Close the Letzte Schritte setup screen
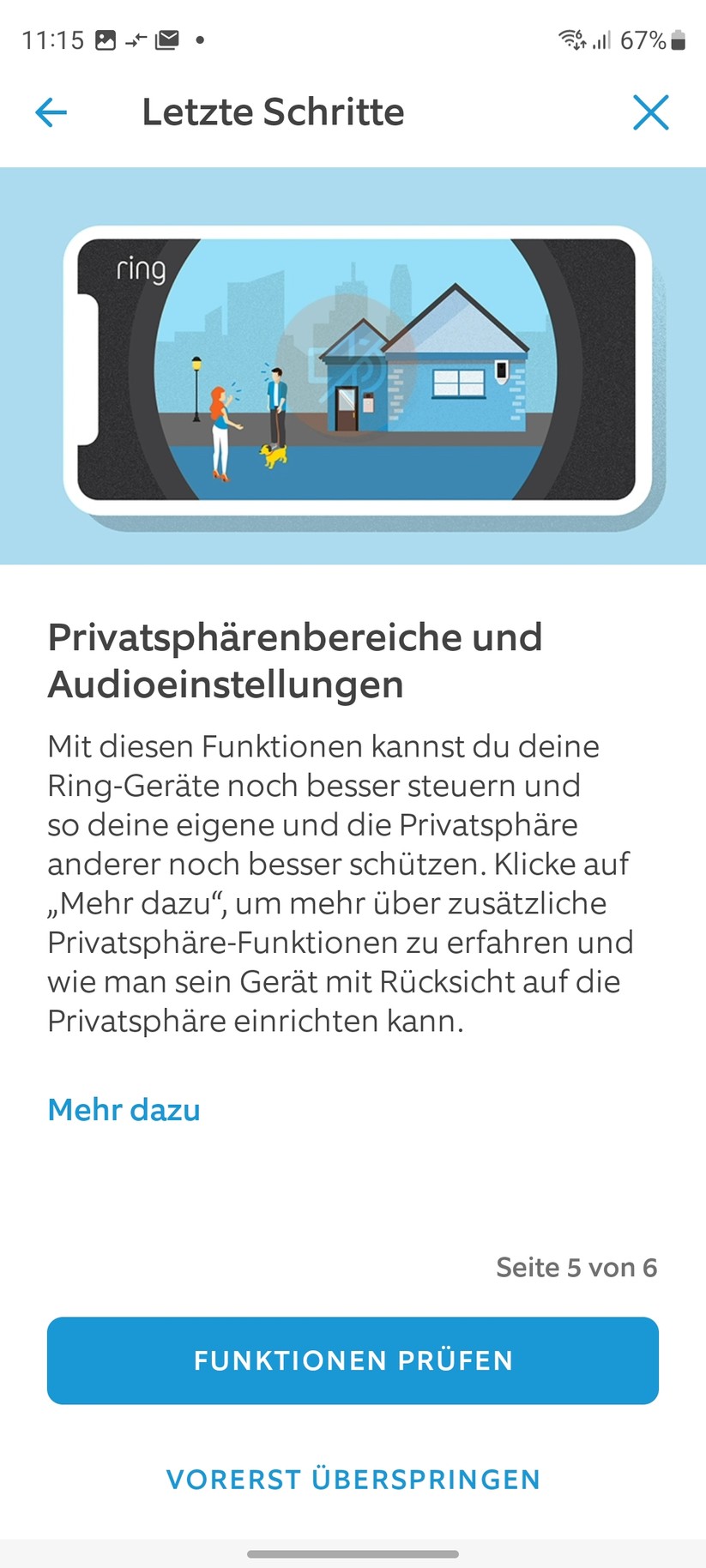706x1568 pixels. (x=651, y=112)
